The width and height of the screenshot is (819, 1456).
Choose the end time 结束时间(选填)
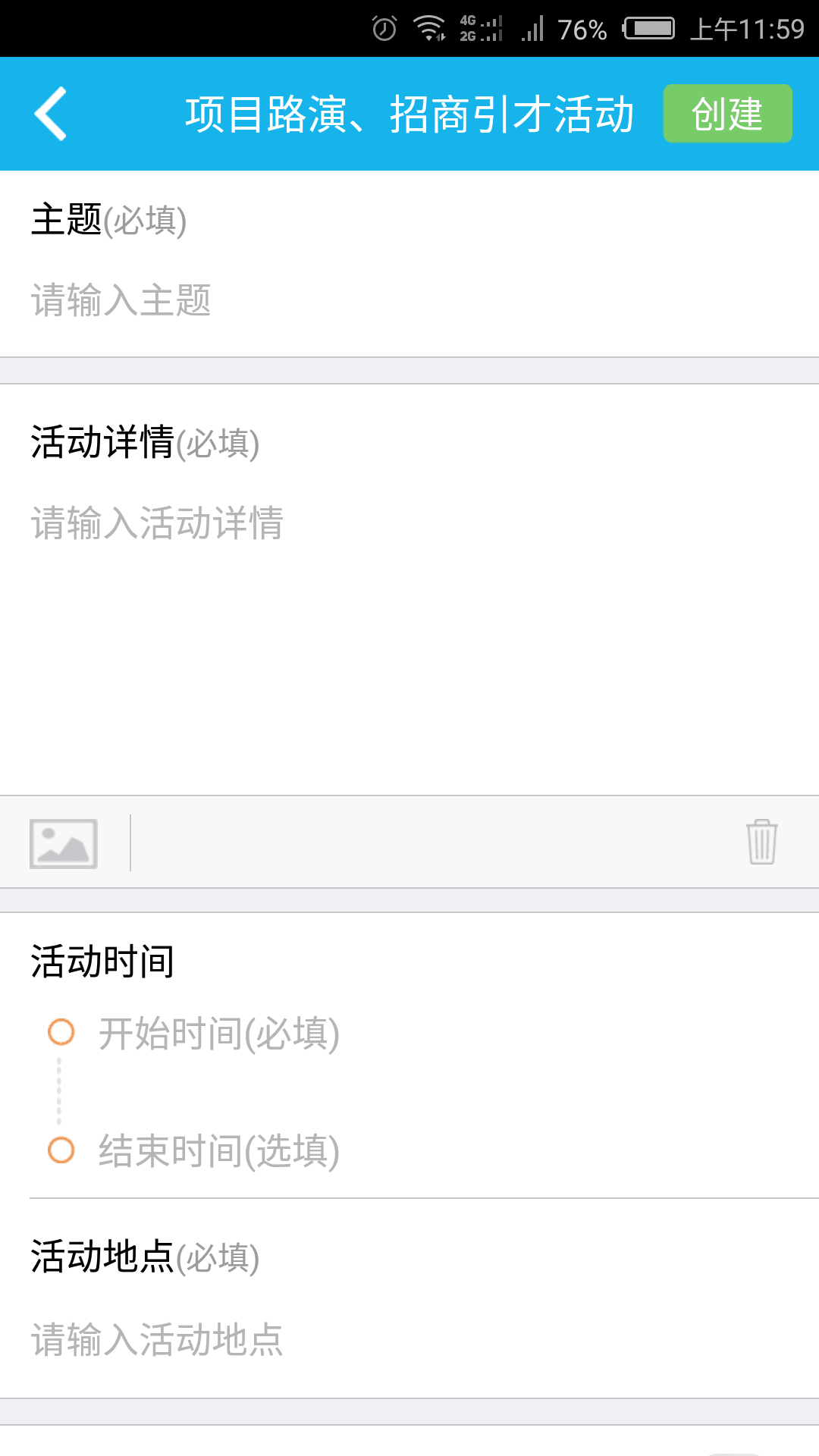pyautogui.click(x=220, y=1150)
